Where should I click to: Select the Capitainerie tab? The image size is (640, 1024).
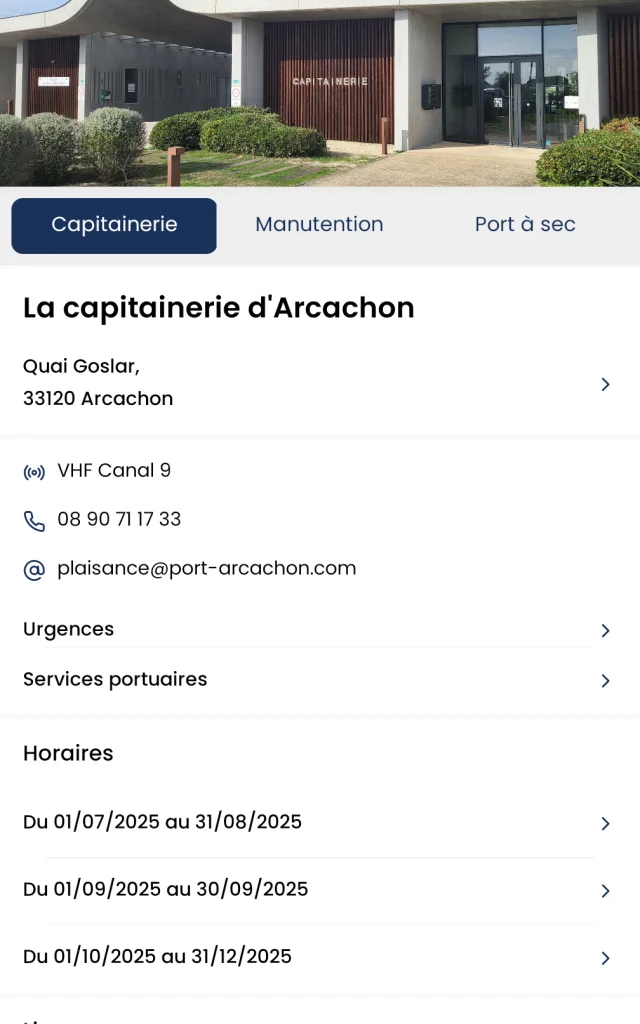click(x=114, y=225)
